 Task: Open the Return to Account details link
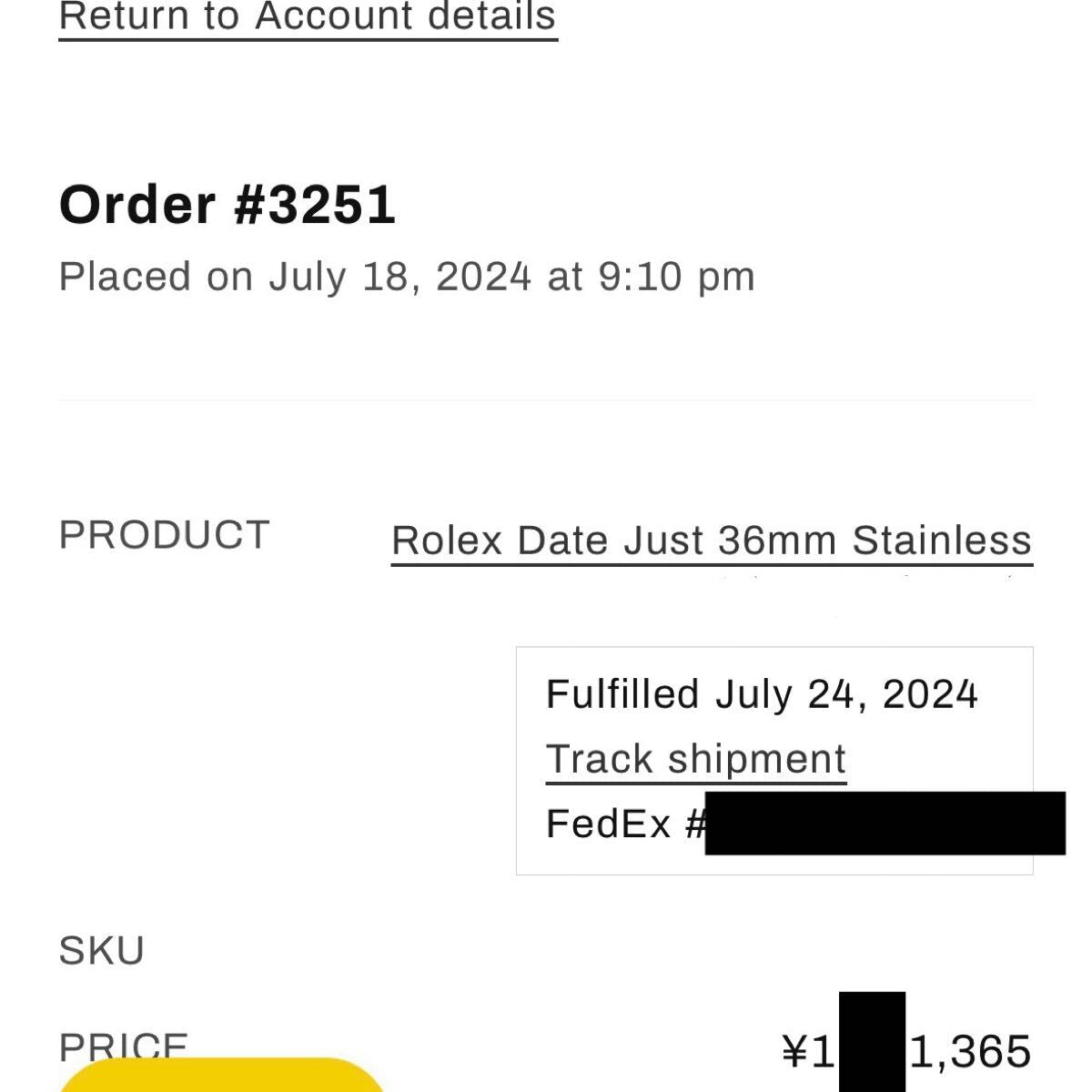308,16
